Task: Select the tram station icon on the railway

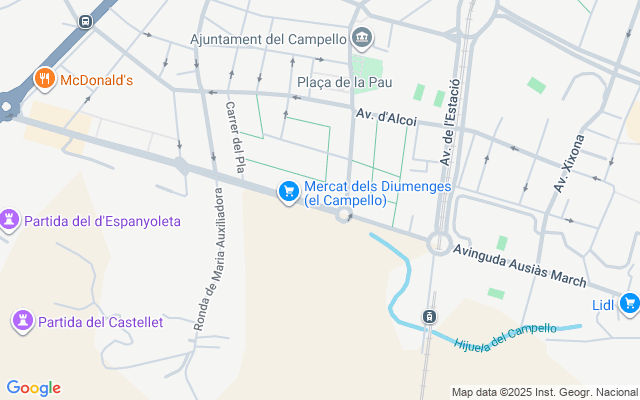Action: [x=429, y=316]
